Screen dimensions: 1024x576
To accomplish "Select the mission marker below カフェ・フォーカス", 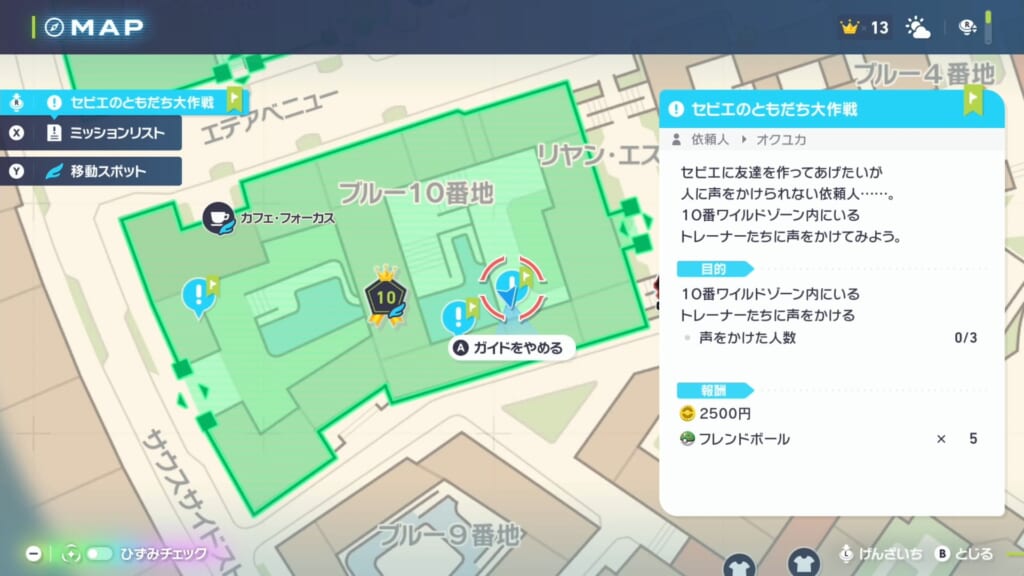I will click(197, 297).
